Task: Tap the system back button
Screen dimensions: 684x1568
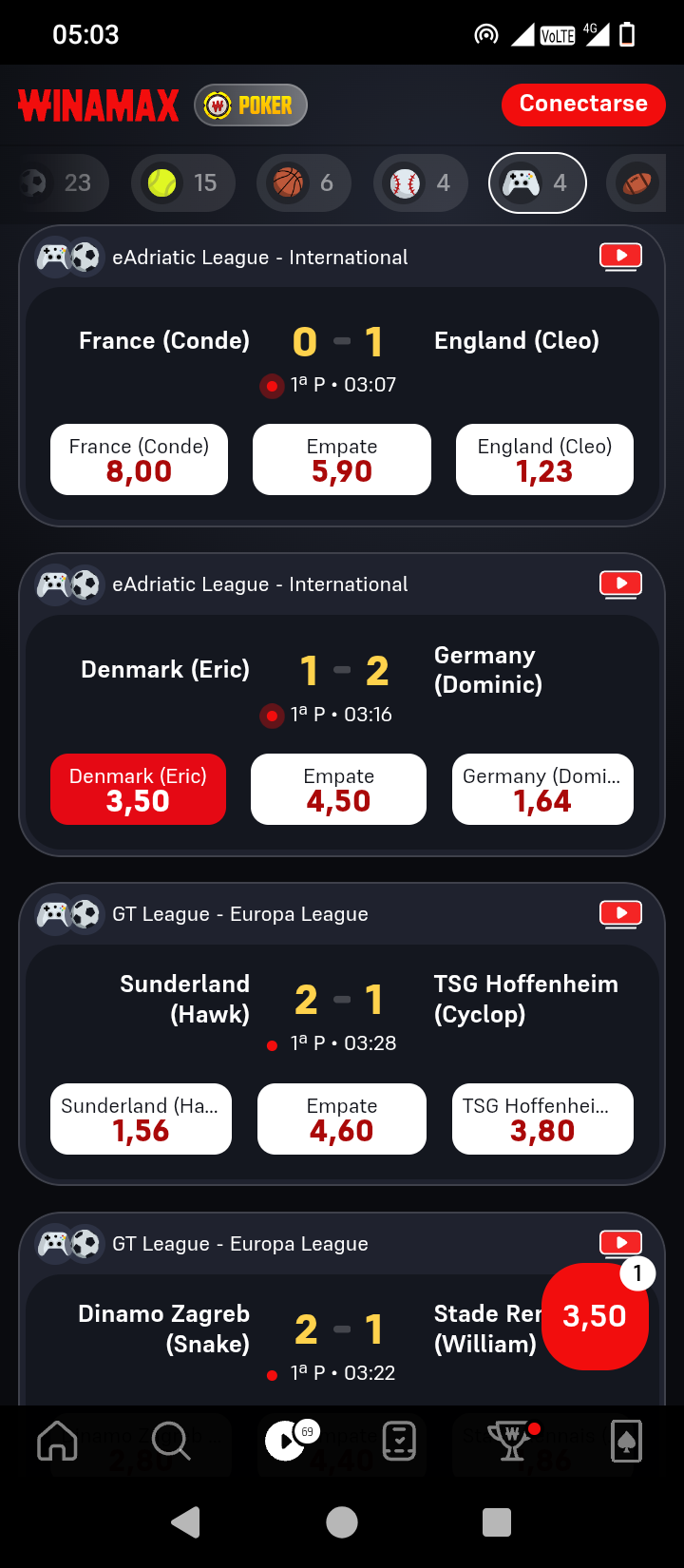Action: coord(186,1522)
